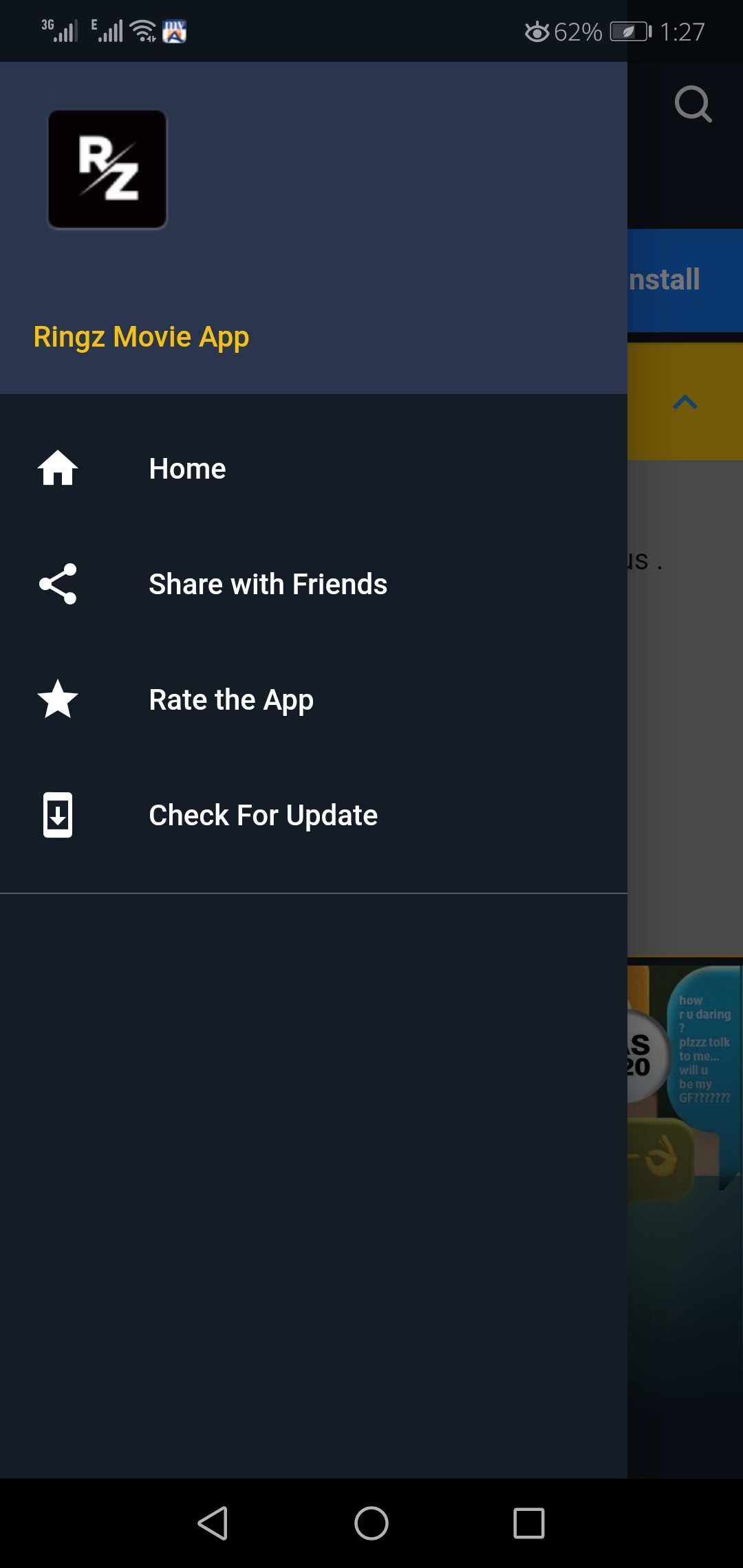Screen dimensions: 743x1568
Task: Go back using the navigation bar
Action: (213, 1523)
